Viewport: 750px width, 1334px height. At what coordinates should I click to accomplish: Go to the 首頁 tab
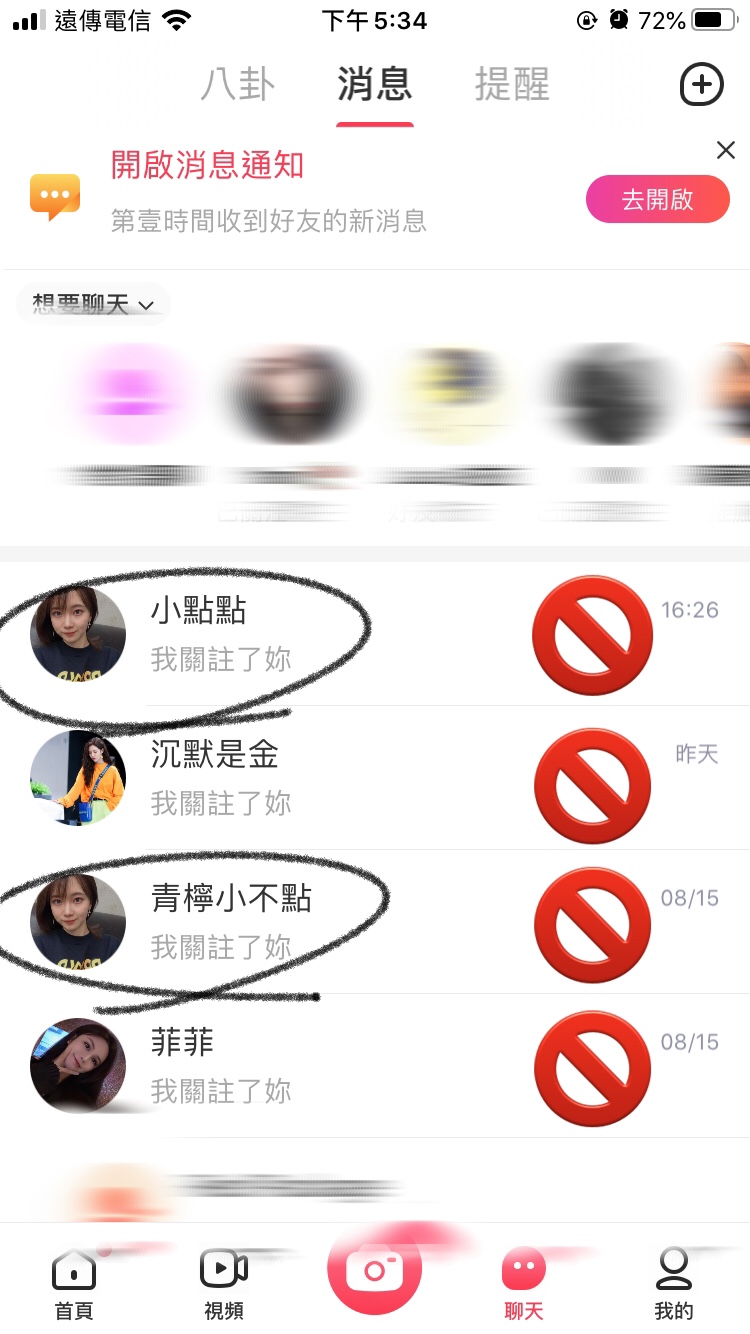point(74,1283)
